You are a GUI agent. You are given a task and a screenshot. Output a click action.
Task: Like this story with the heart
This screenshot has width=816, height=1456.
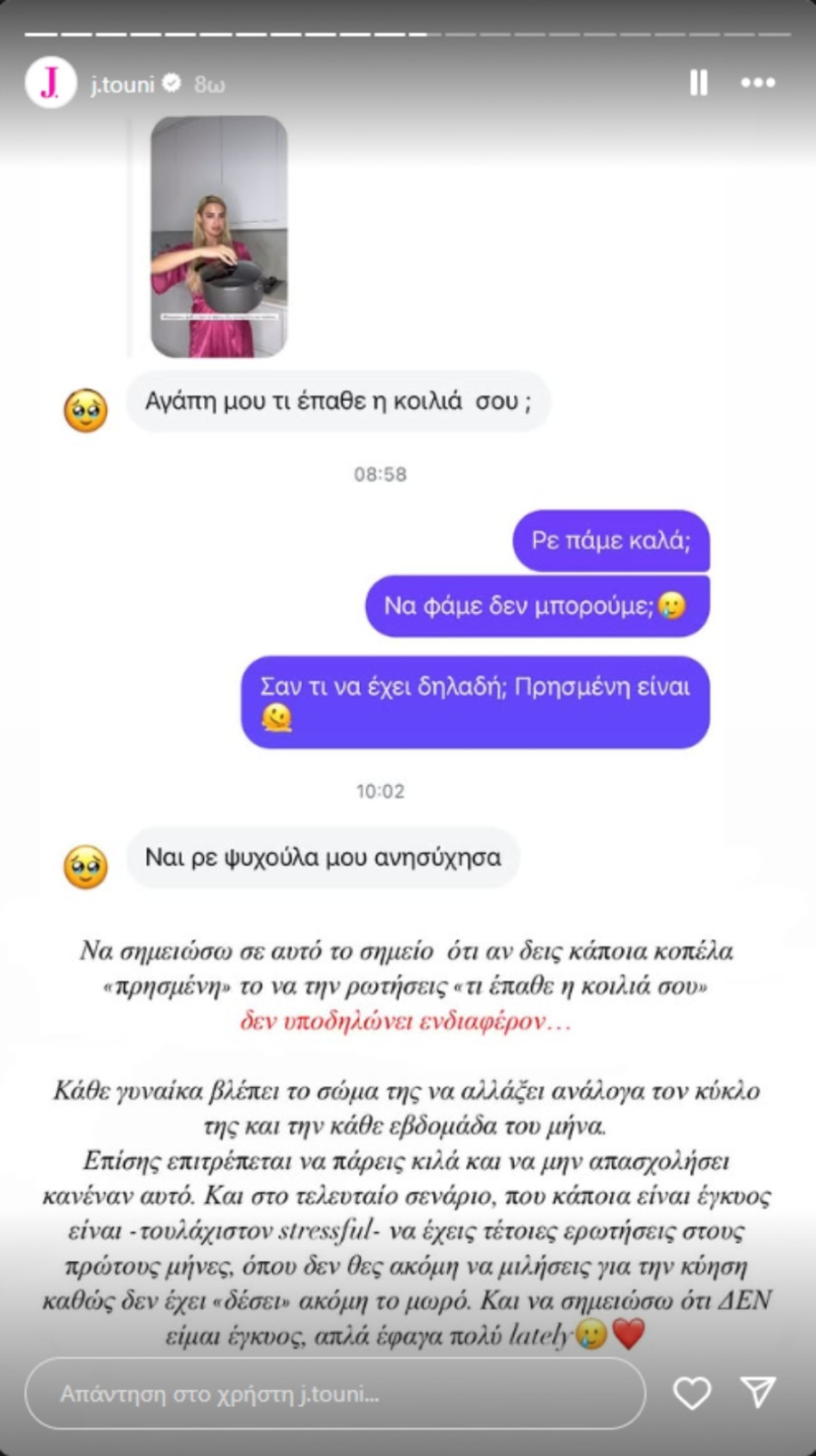(x=692, y=1393)
